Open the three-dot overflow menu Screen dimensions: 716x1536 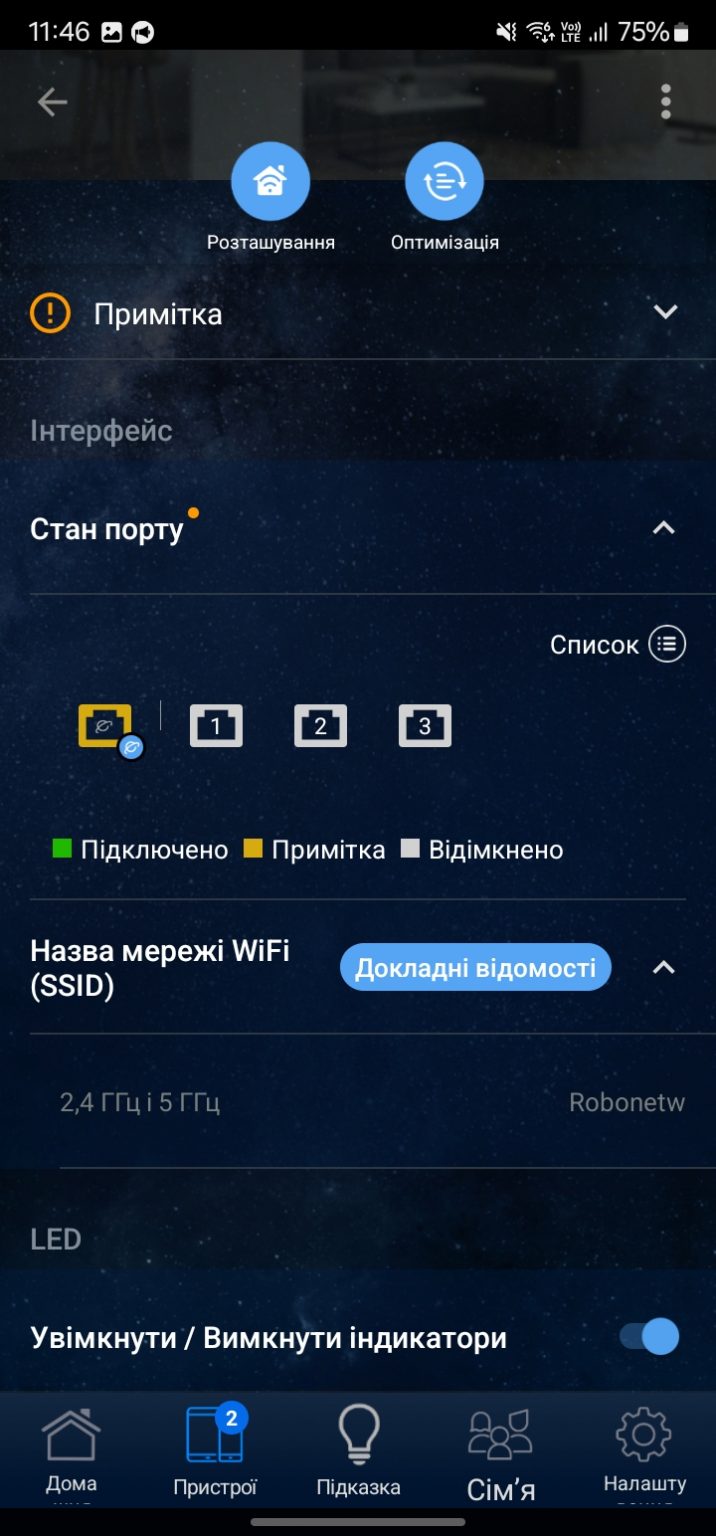[x=666, y=102]
